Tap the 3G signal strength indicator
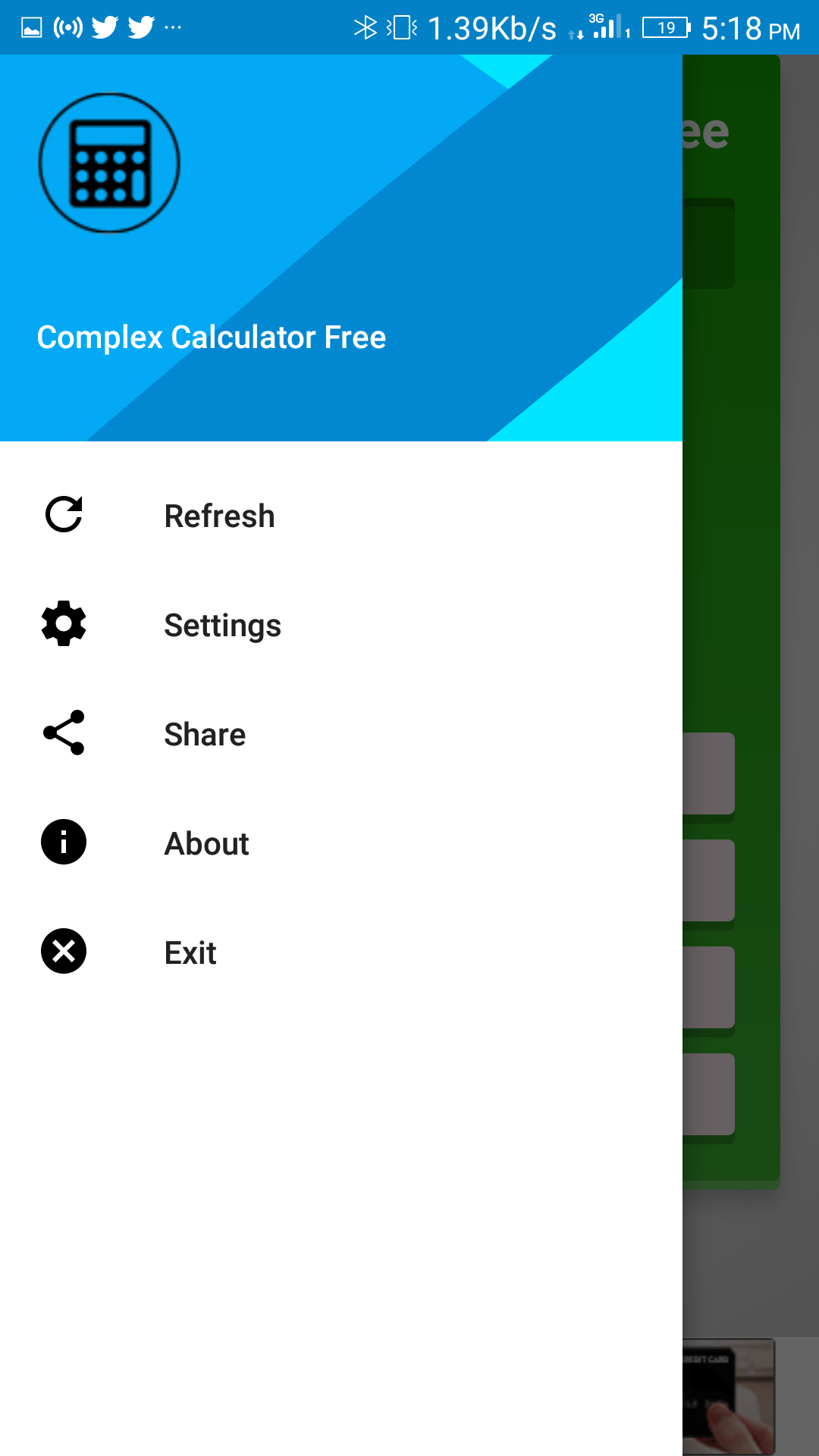 coord(607,27)
